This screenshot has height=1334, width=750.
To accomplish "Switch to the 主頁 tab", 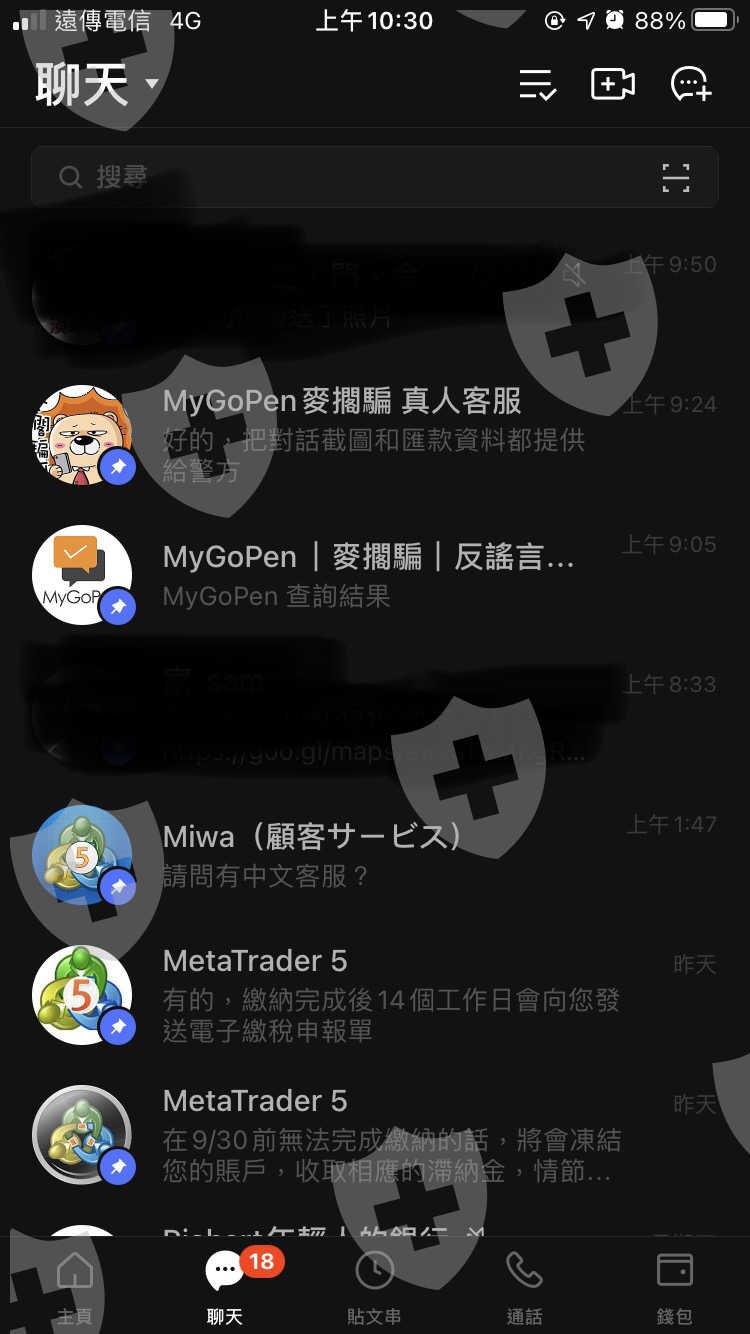I will point(75,1288).
